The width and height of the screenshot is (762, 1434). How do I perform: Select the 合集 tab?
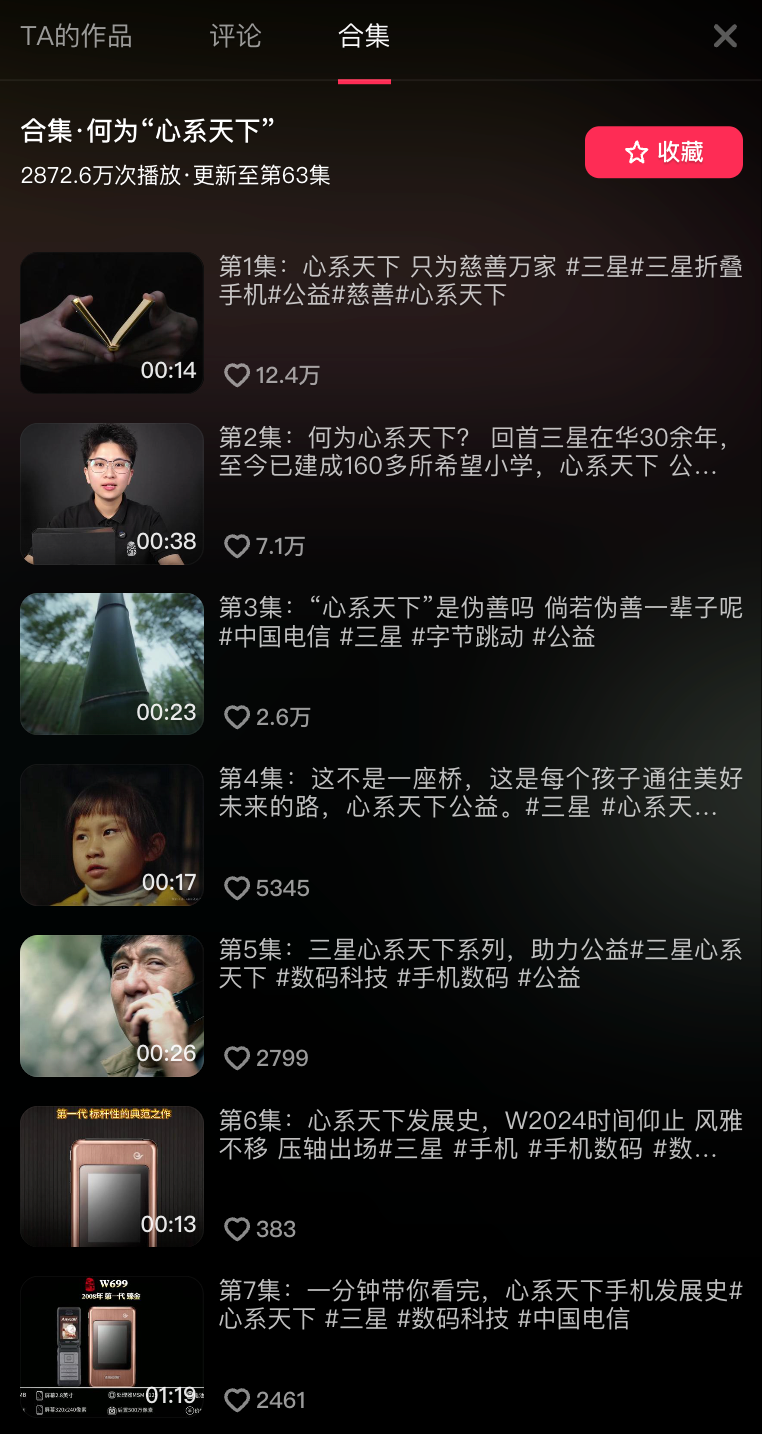(364, 37)
